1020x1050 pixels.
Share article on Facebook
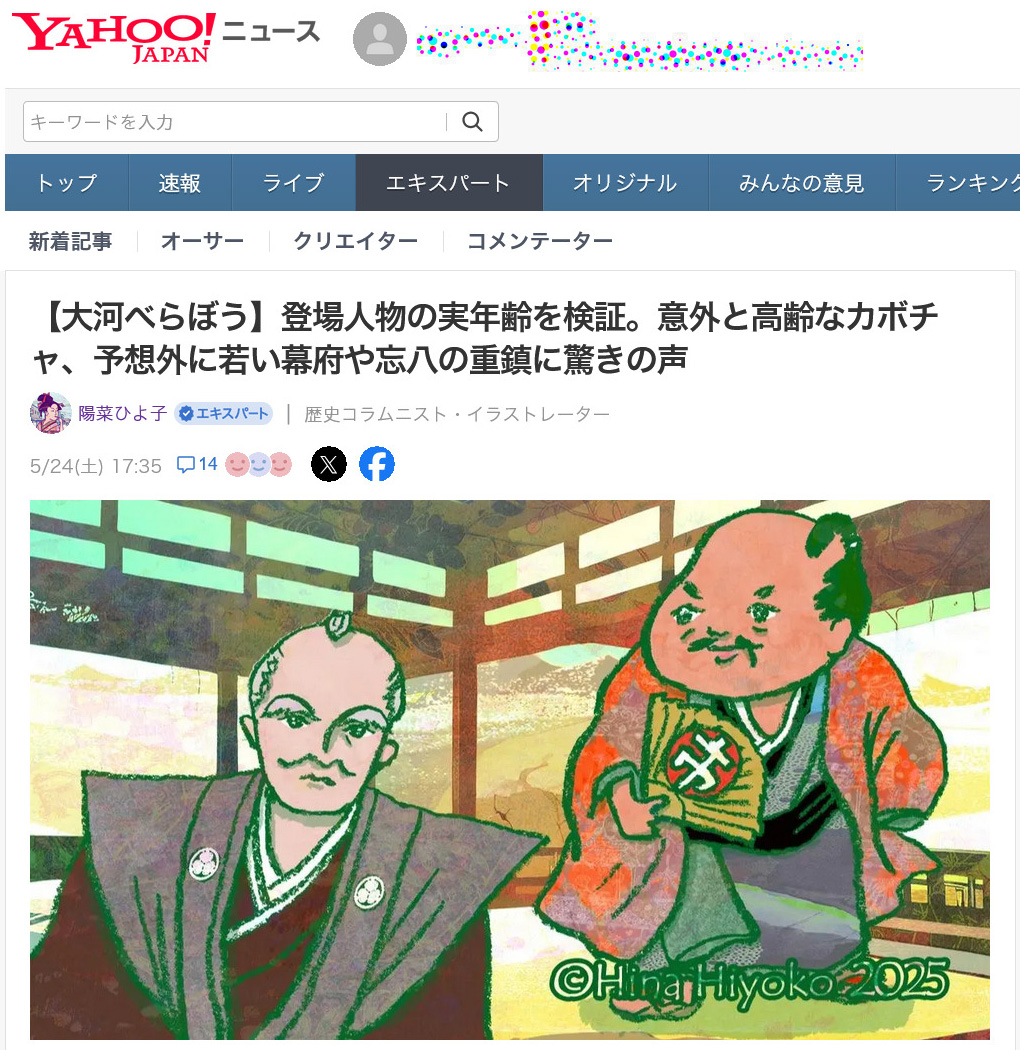[377, 464]
